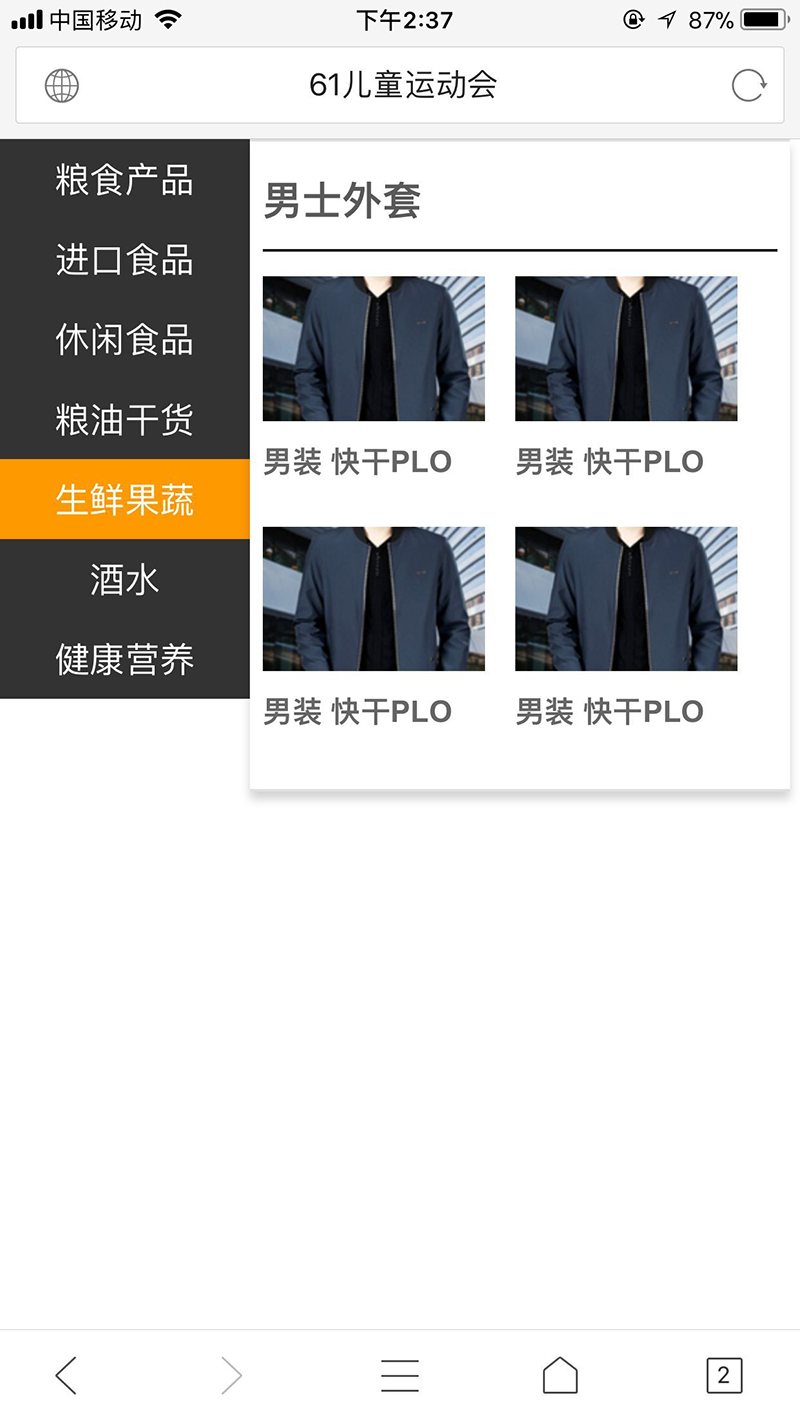Select the 酒水 category
800x1422 pixels.
[x=124, y=580]
